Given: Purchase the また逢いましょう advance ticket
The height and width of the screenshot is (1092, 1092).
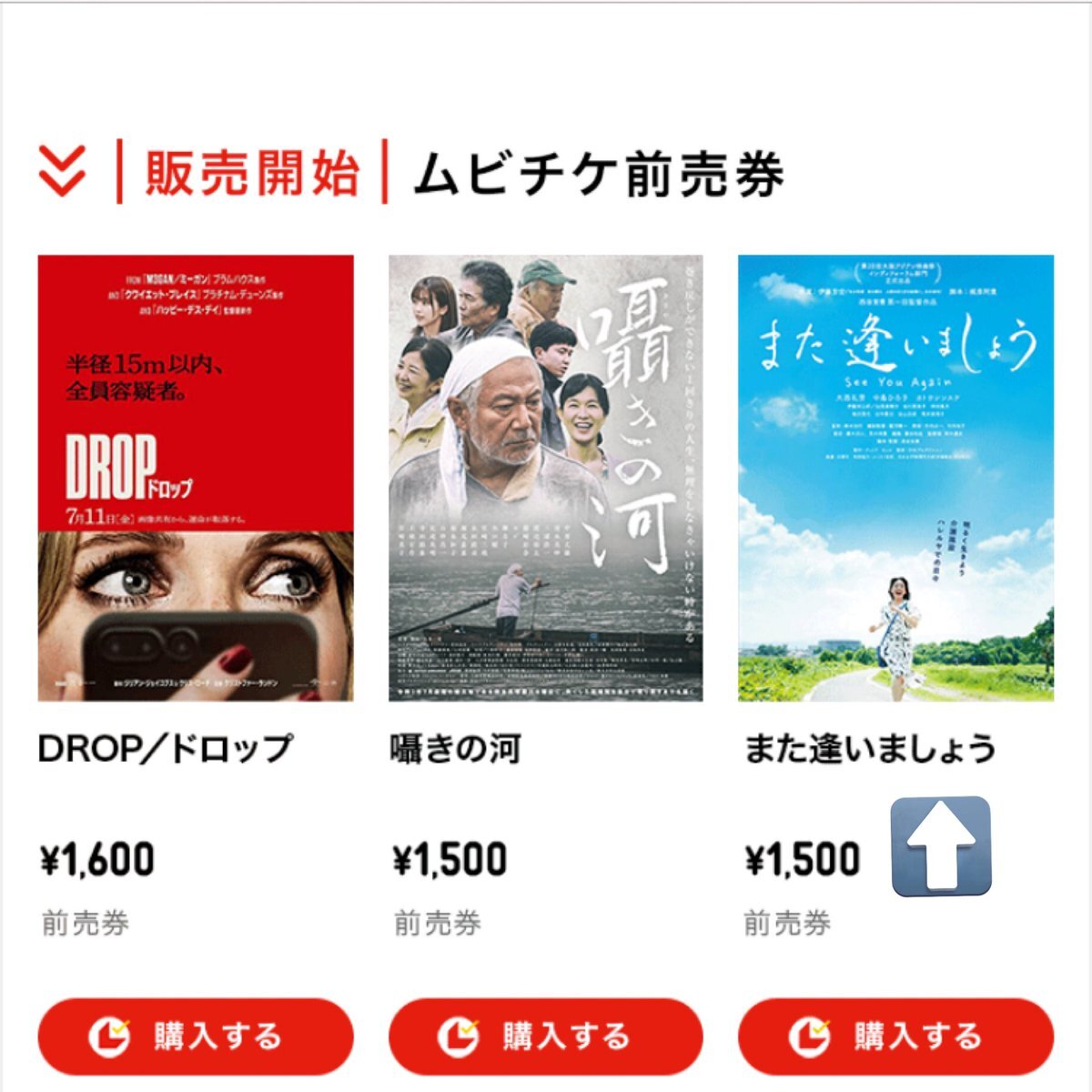Looking at the screenshot, I should point(895,1036).
